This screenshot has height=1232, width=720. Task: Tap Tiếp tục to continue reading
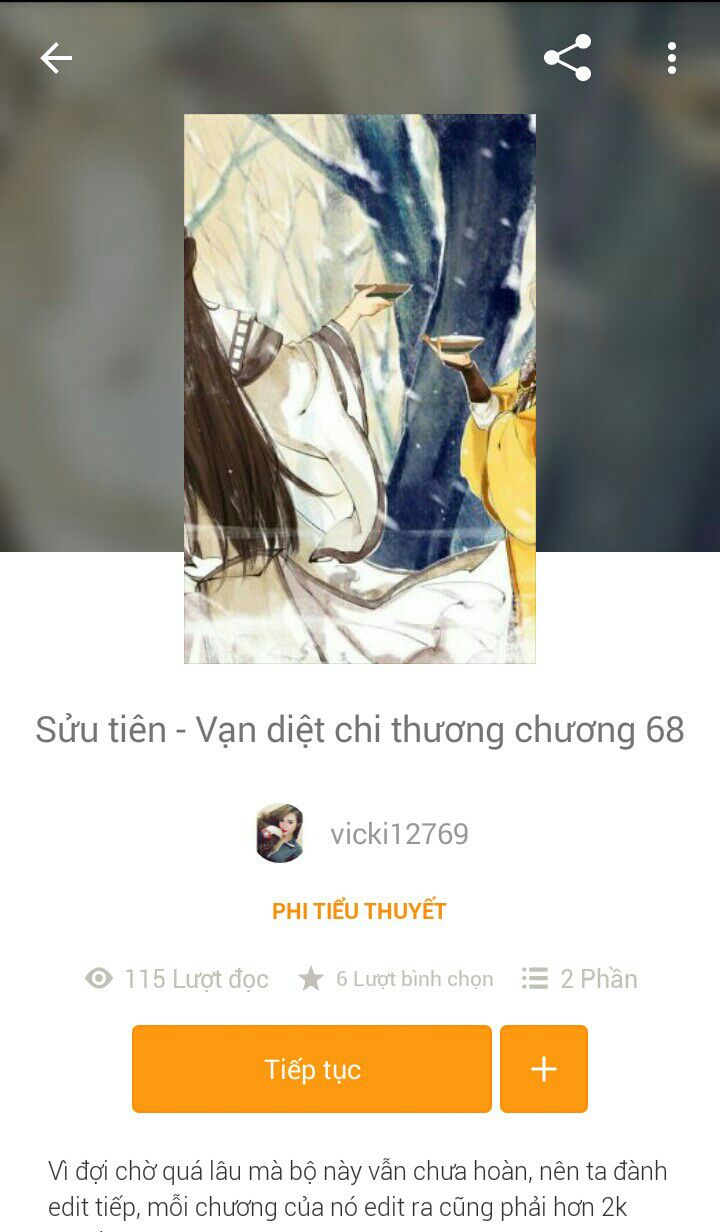[x=312, y=1069]
